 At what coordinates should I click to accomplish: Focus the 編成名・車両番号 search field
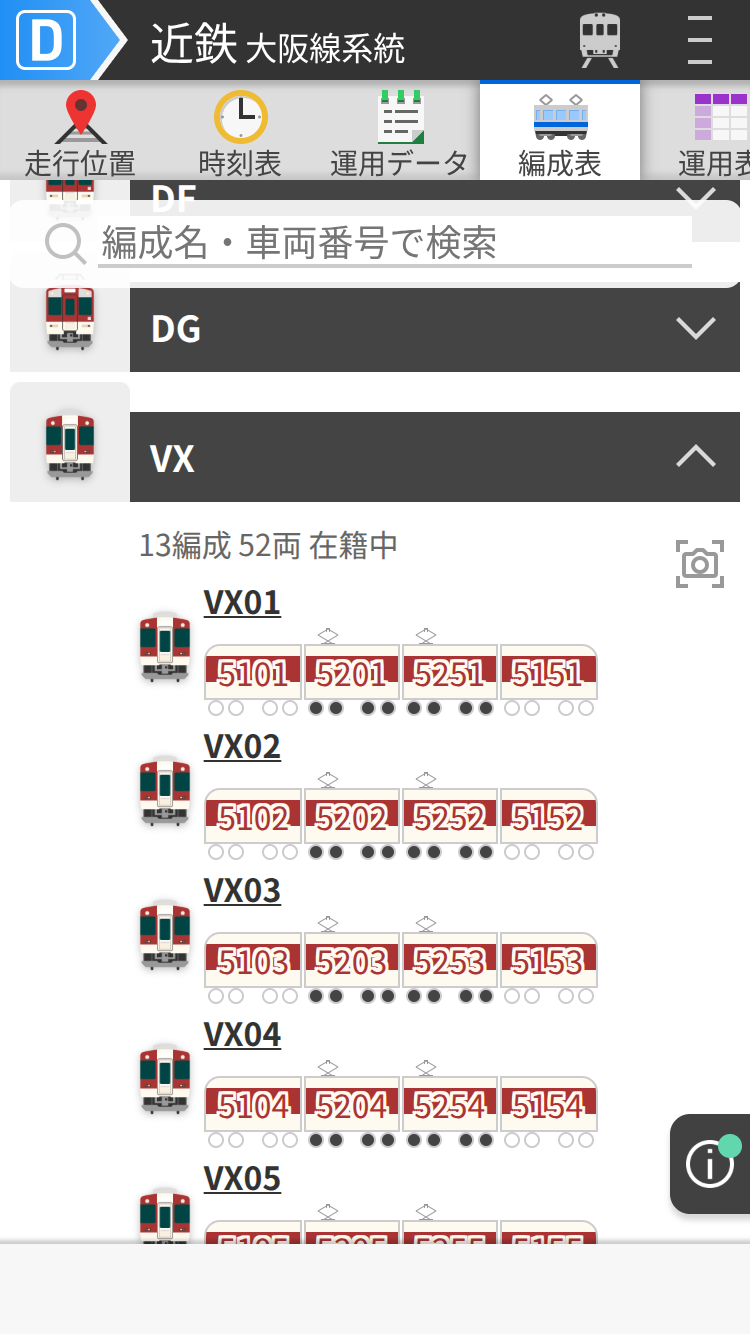click(x=395, y=243)
